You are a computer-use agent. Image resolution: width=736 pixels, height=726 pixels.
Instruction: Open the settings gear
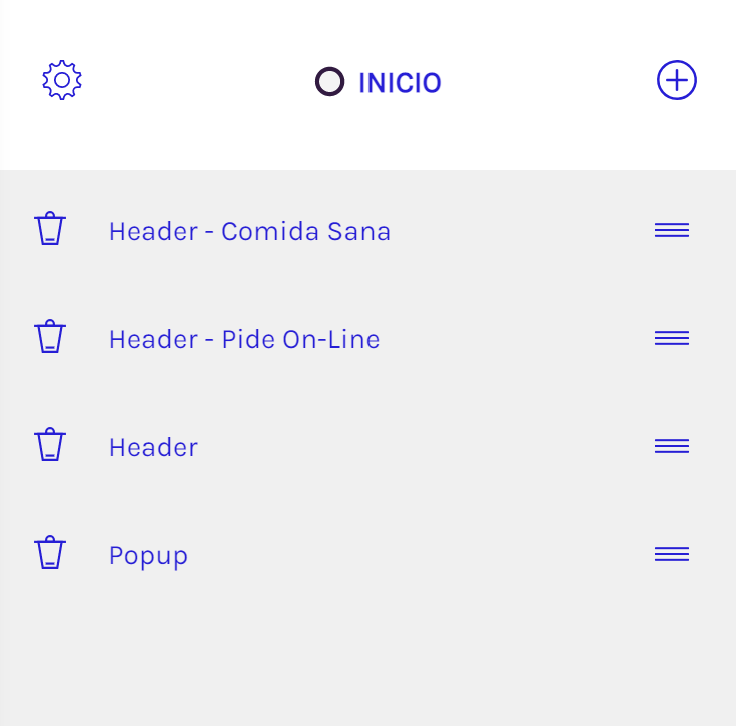click(x=62, y=81)
